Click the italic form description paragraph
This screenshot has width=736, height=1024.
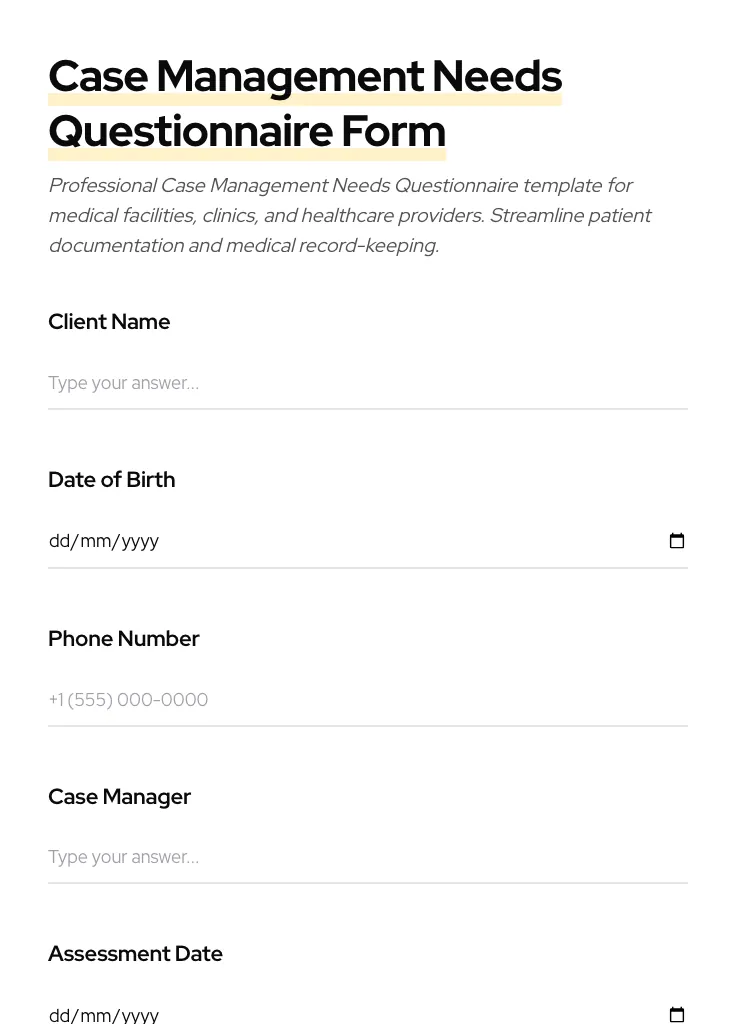[x=350, y=215]
